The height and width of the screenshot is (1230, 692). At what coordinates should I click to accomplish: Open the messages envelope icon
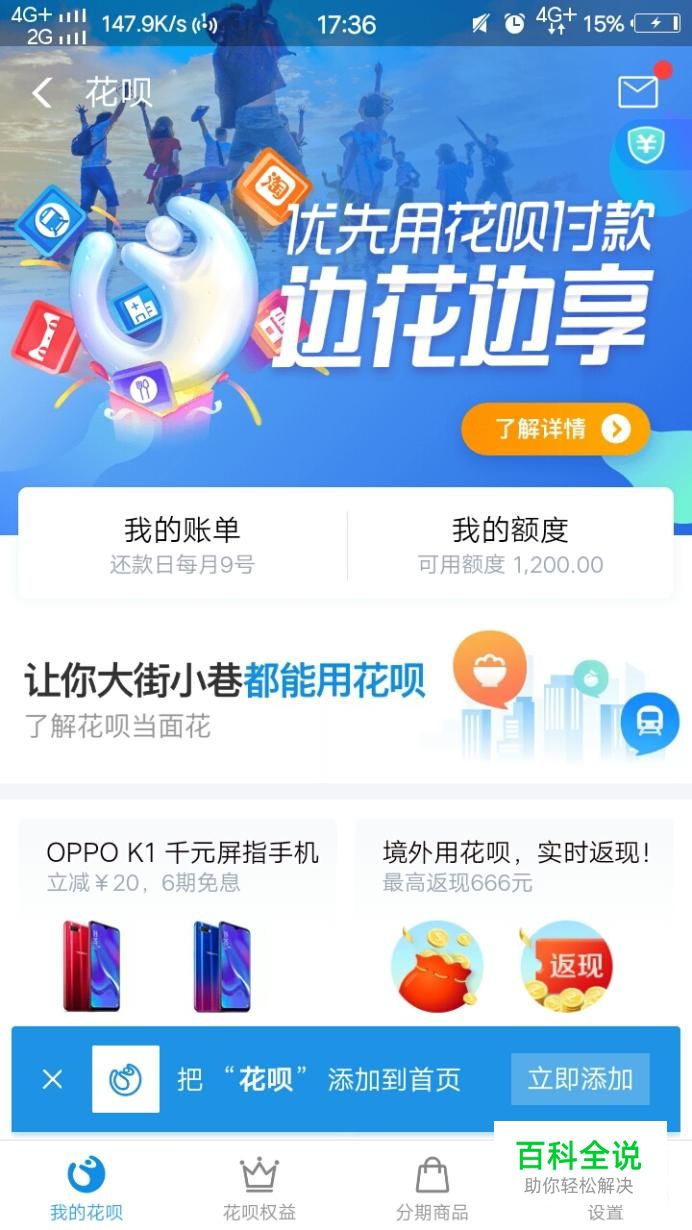point(638,92)
